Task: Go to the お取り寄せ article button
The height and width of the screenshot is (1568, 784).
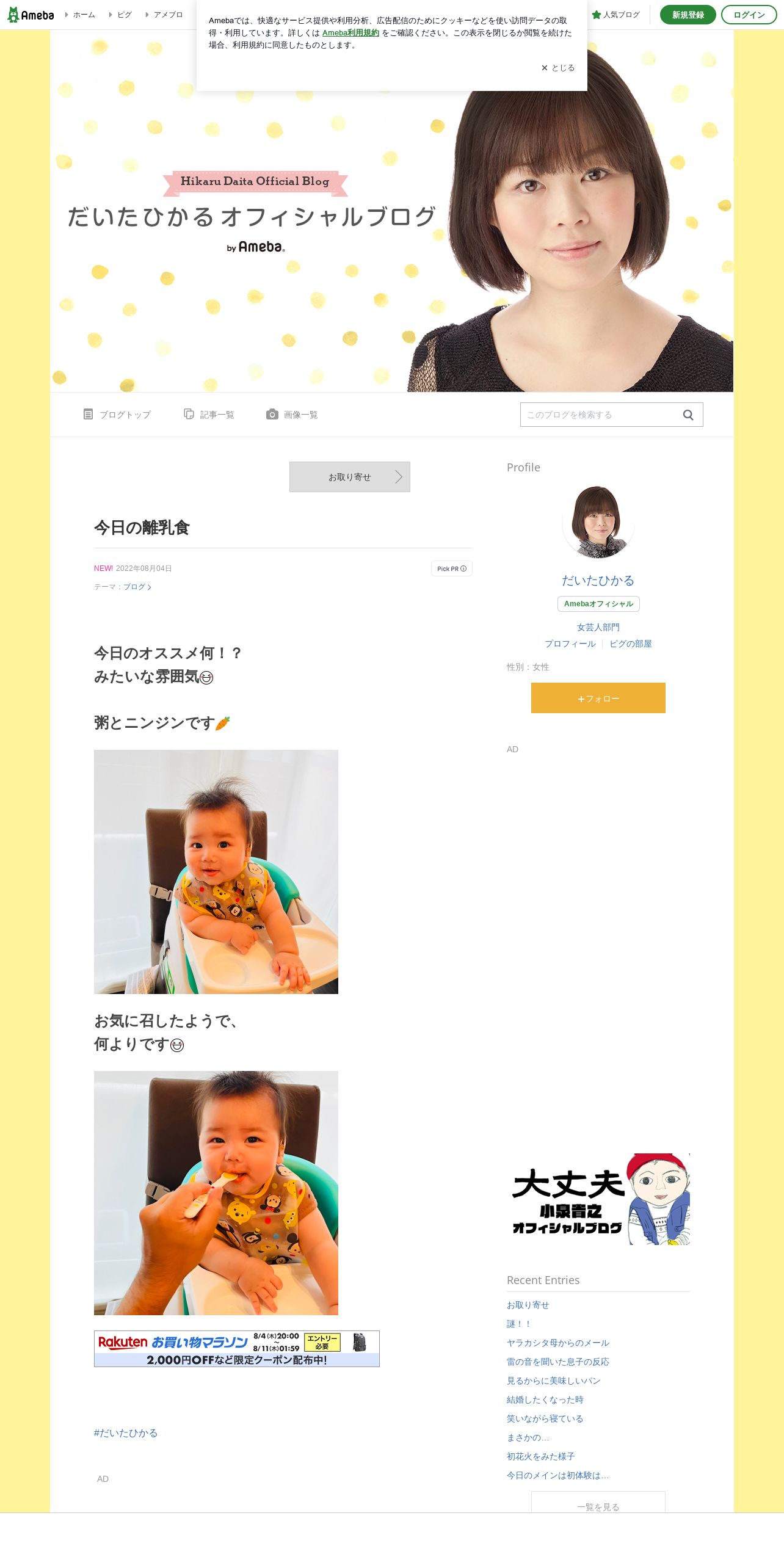Action: click(350, 477)
